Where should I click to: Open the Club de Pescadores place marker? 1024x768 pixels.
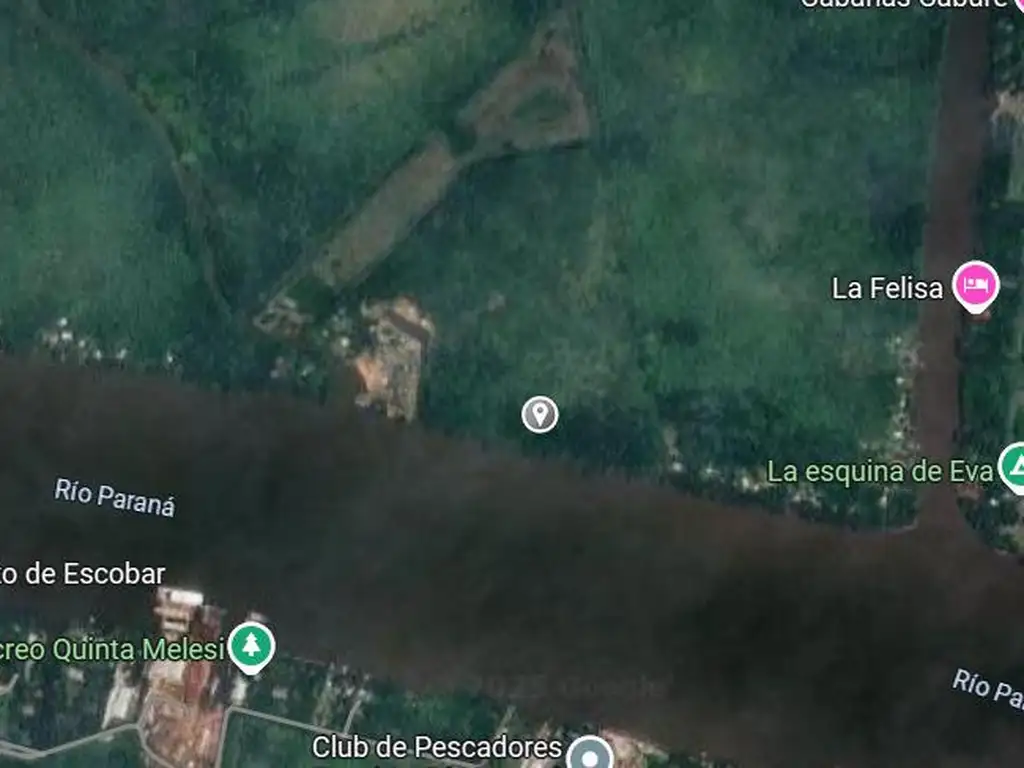pyautogui.click(x=590, y=753)
